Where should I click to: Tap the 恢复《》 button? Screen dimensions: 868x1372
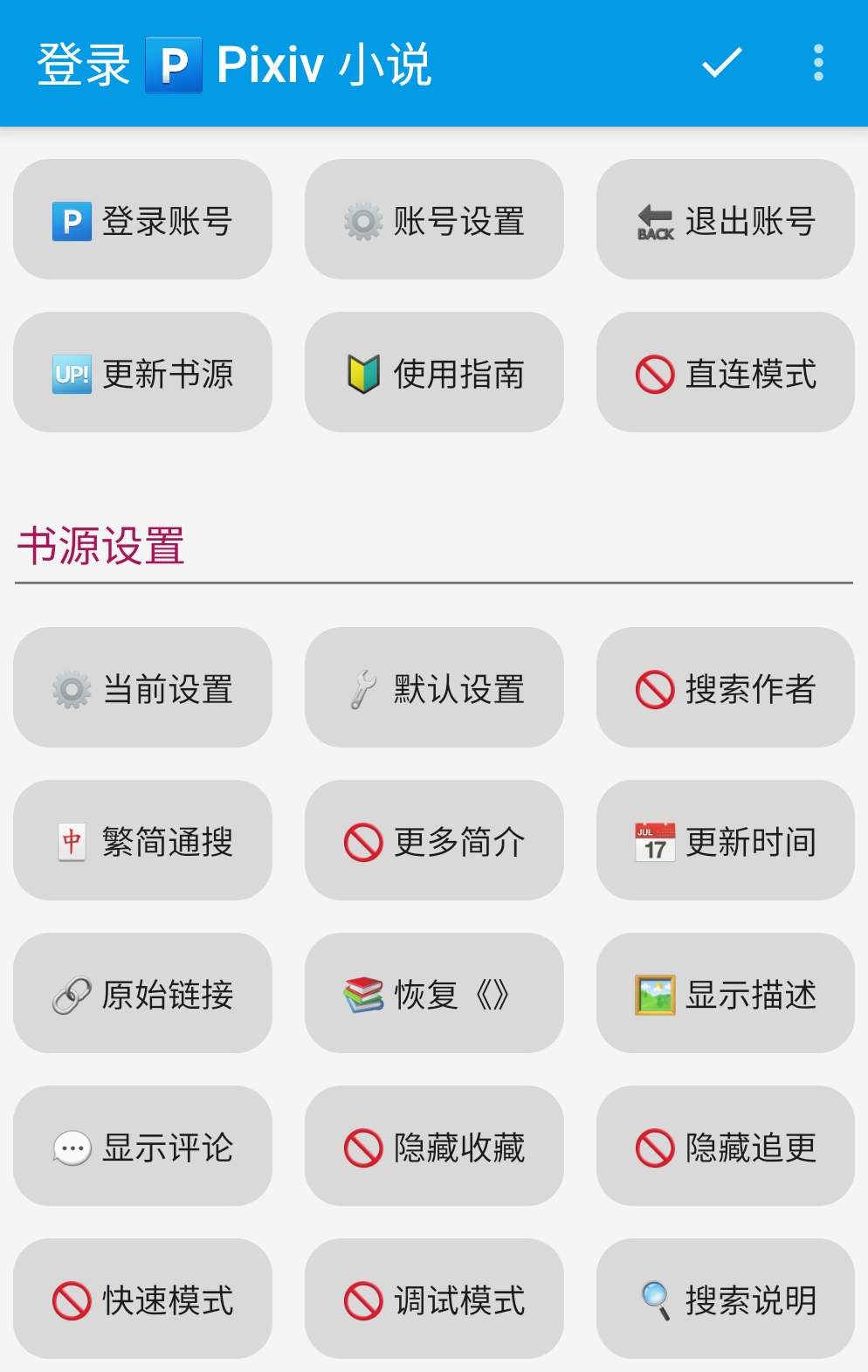pyautogui.click(x=434, y=993)
